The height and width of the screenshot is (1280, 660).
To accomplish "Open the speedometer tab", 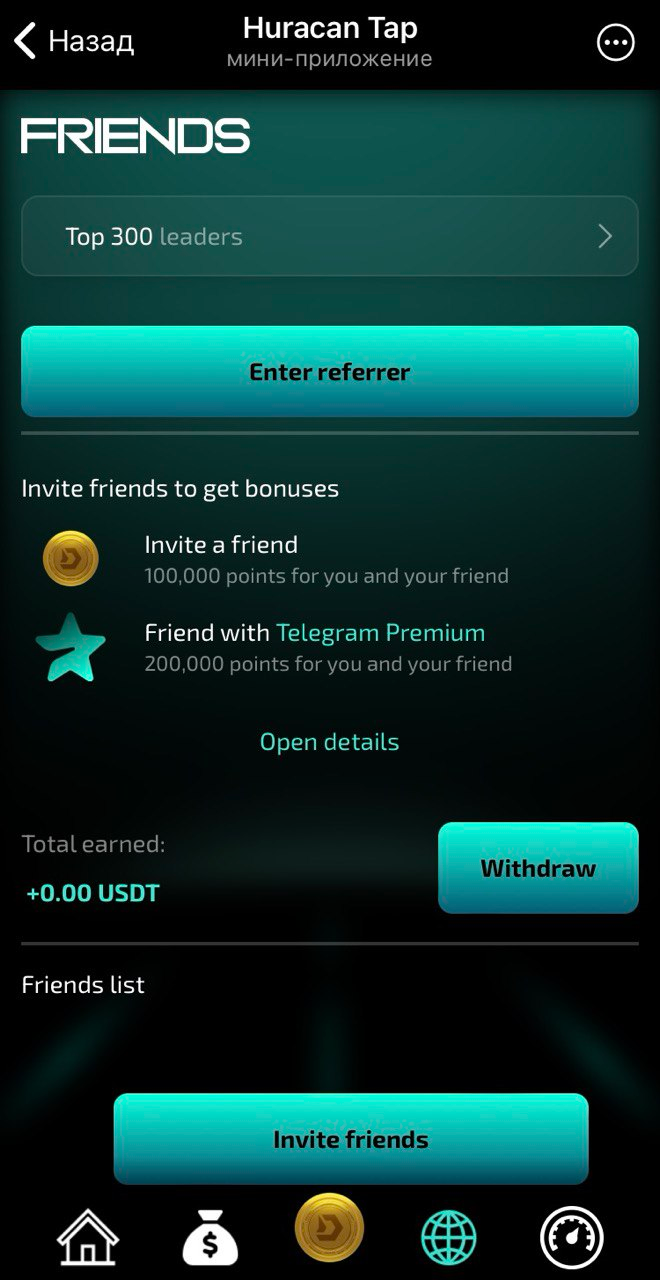I will (572, 1237).
